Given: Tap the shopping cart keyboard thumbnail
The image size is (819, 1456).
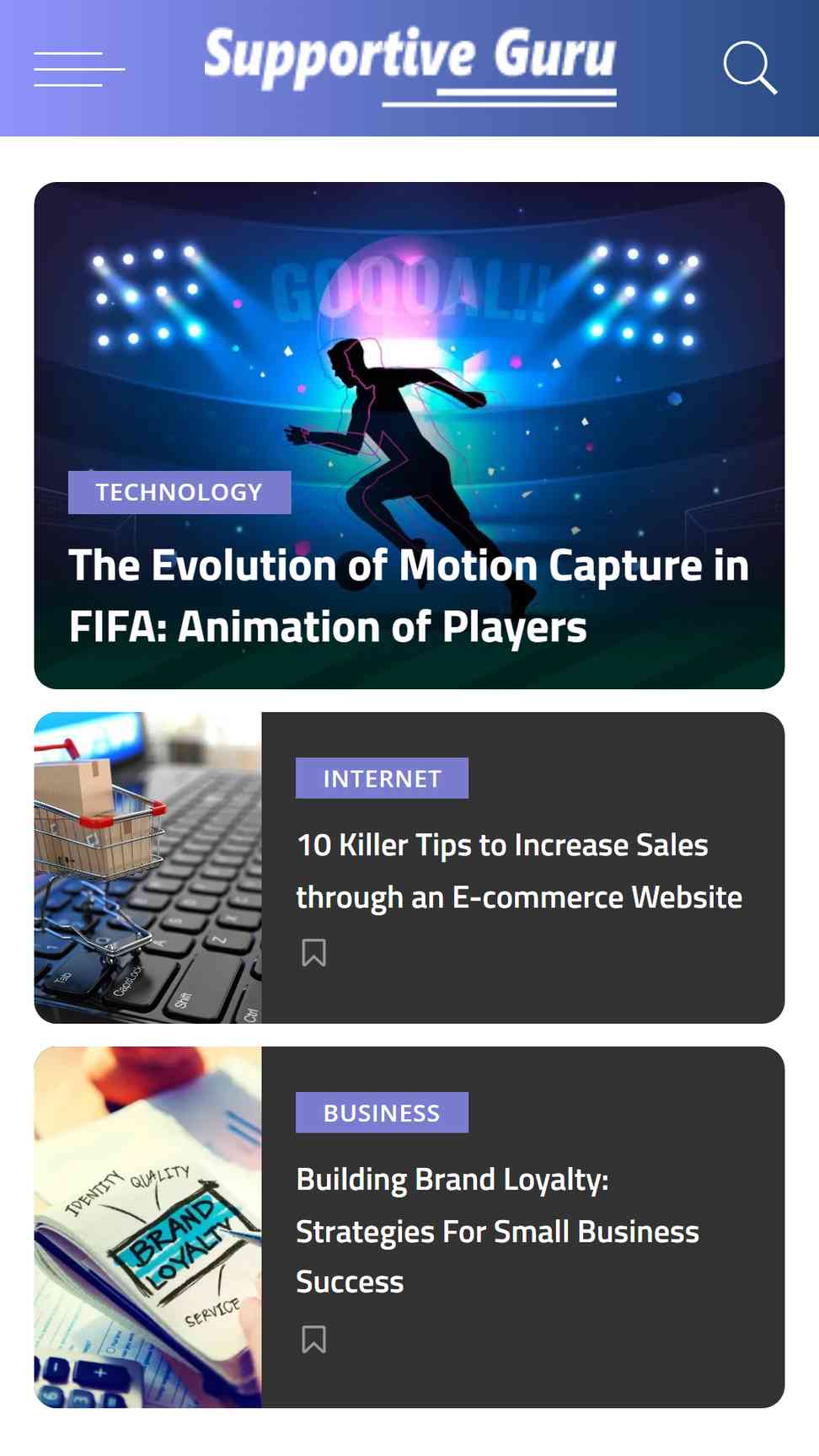Looking at the screenshot, I should click(147, 868).
